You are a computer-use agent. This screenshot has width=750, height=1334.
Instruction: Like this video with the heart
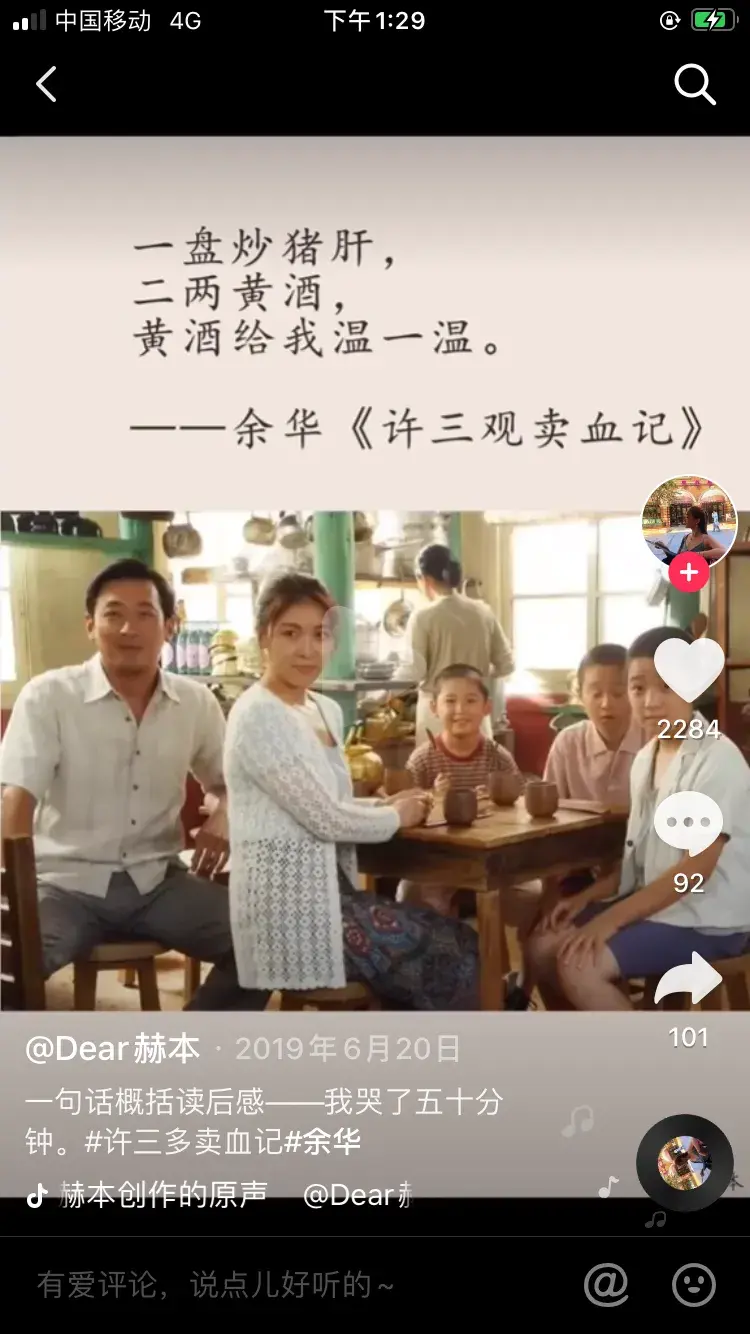click(689, 669)
